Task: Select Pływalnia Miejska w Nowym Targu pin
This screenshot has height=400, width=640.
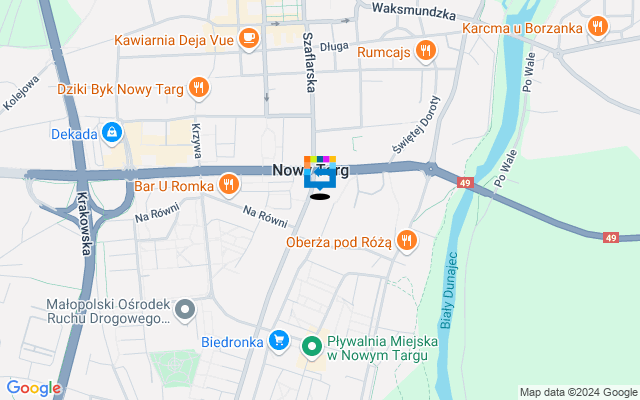Action: pyautogui.click(x=312, y=348)
